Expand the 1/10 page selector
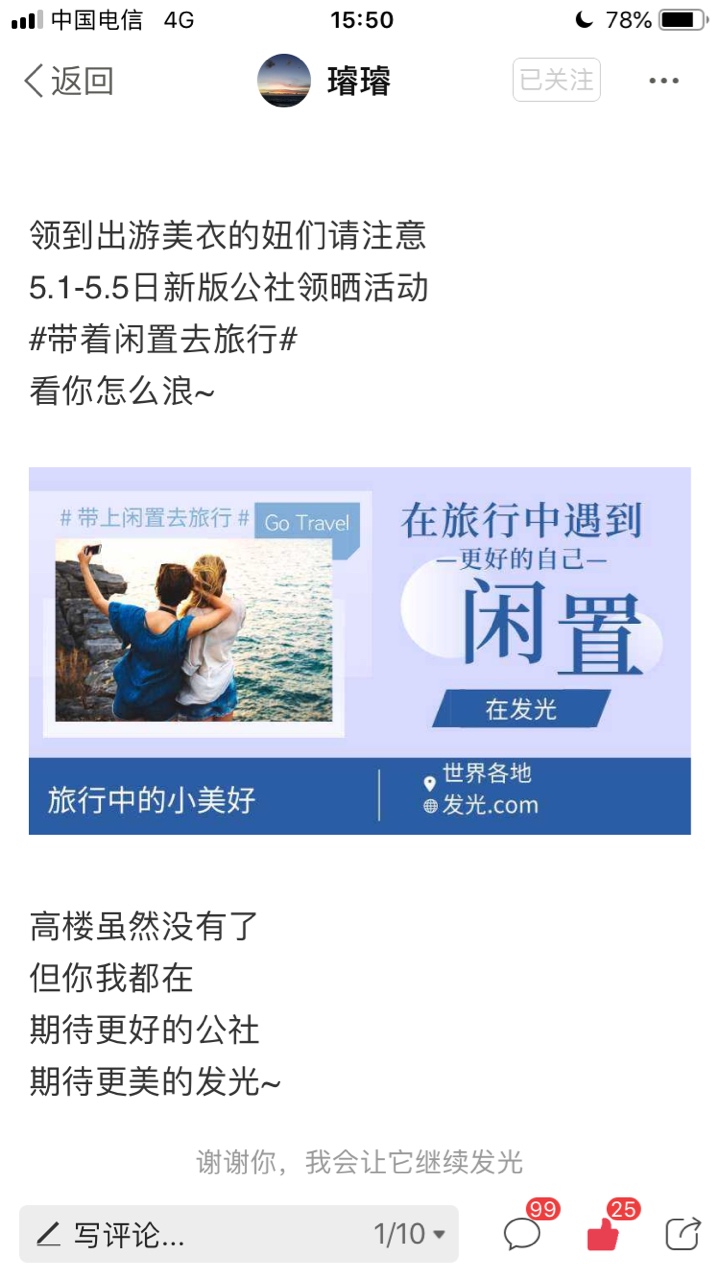 [x=411, y=1234]
